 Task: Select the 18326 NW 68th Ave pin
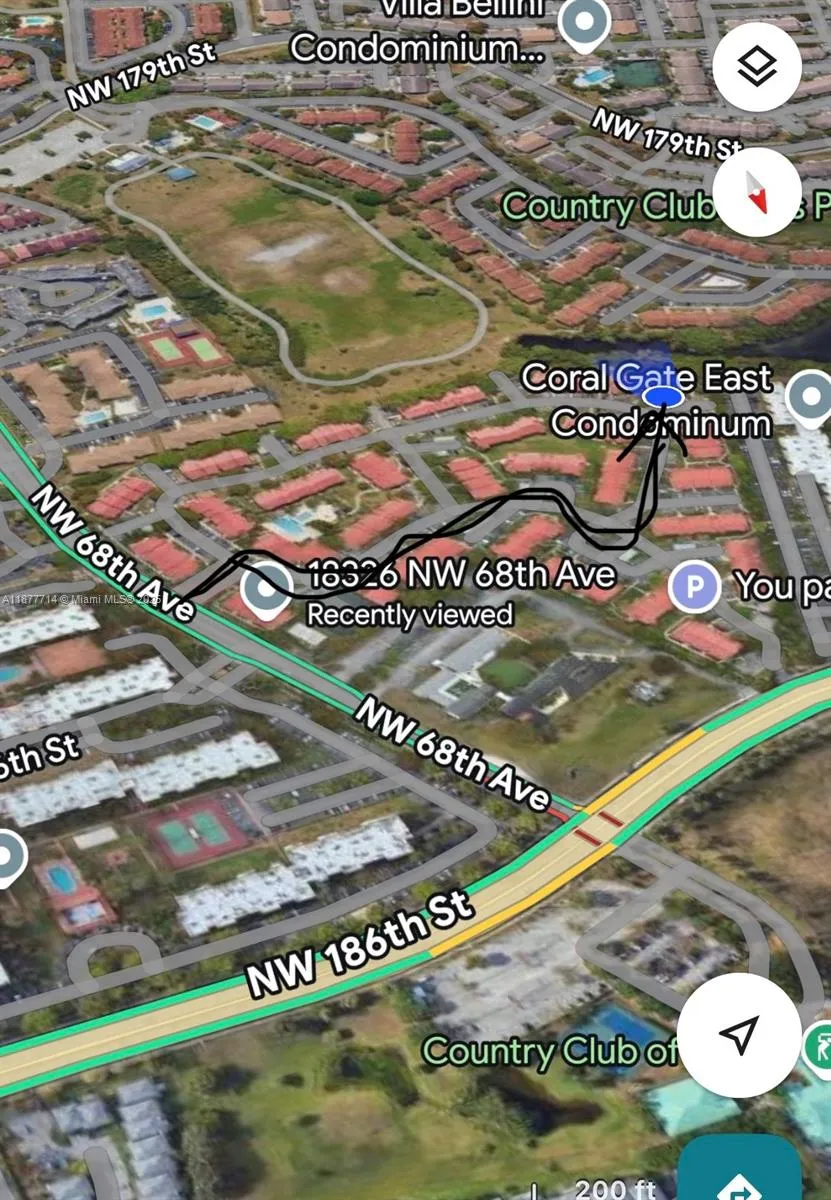coord(268,590)
